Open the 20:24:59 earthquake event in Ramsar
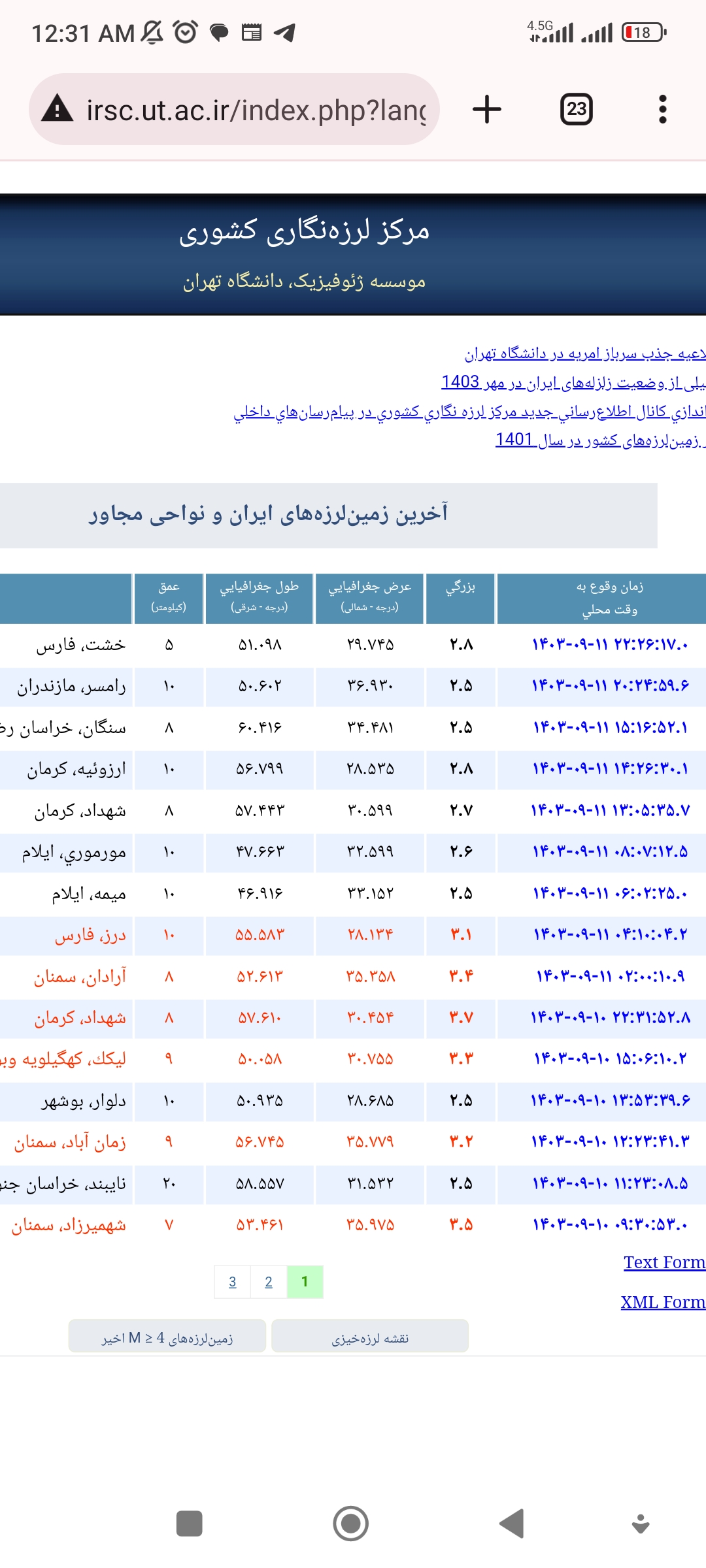706x1568 pixels. (x=609, y=686)
